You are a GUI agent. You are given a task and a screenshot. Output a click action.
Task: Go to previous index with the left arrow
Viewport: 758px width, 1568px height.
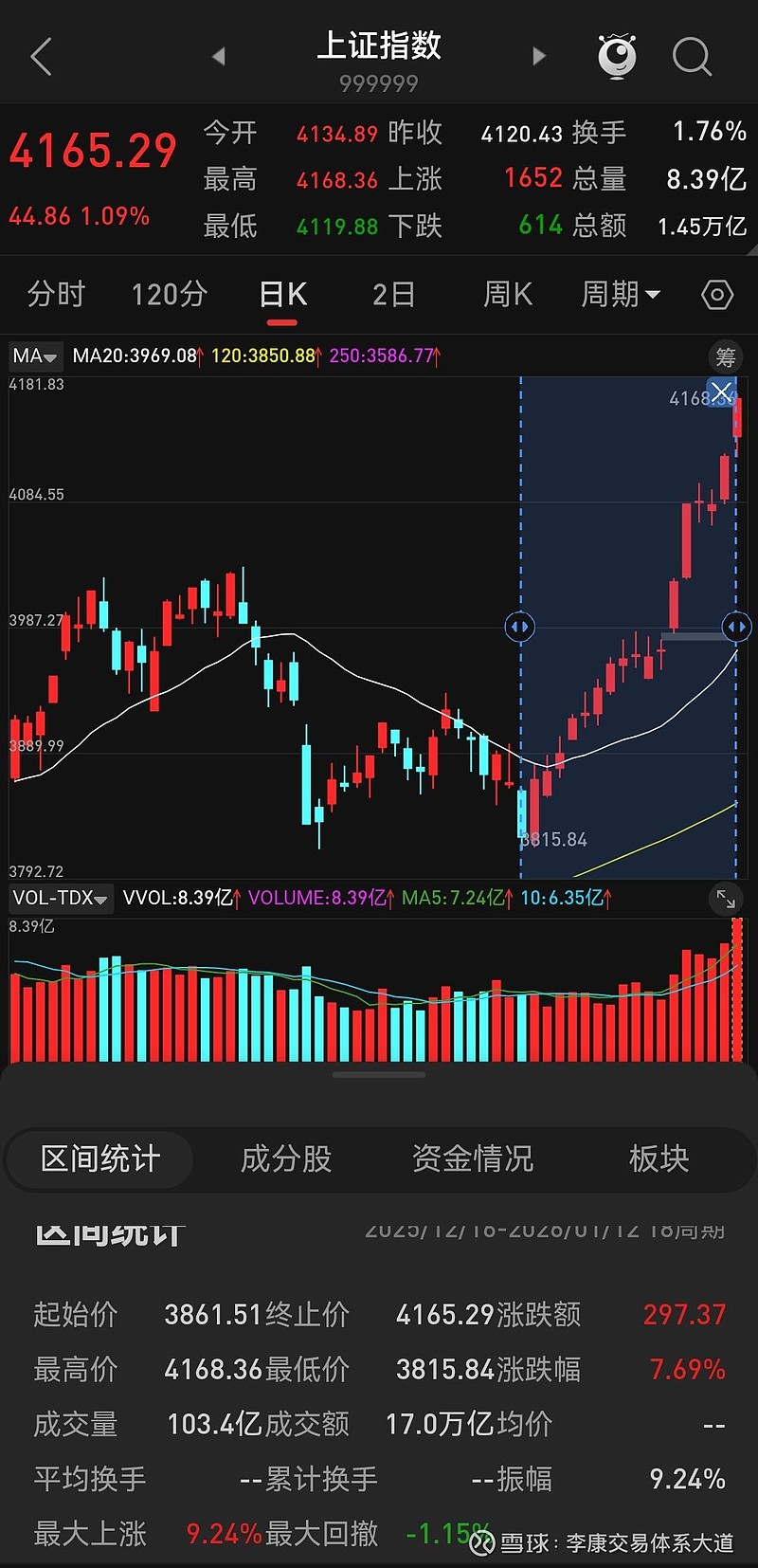[x=219, y=57]
